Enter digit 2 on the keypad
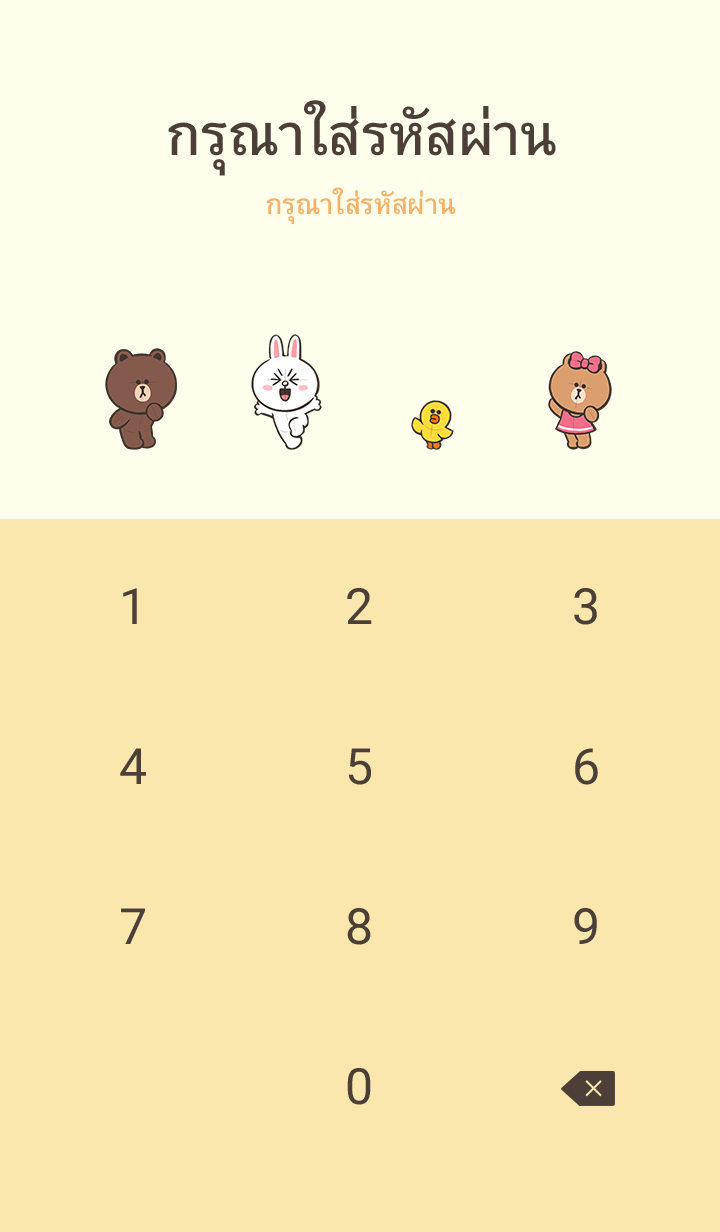 coord(359,607)
